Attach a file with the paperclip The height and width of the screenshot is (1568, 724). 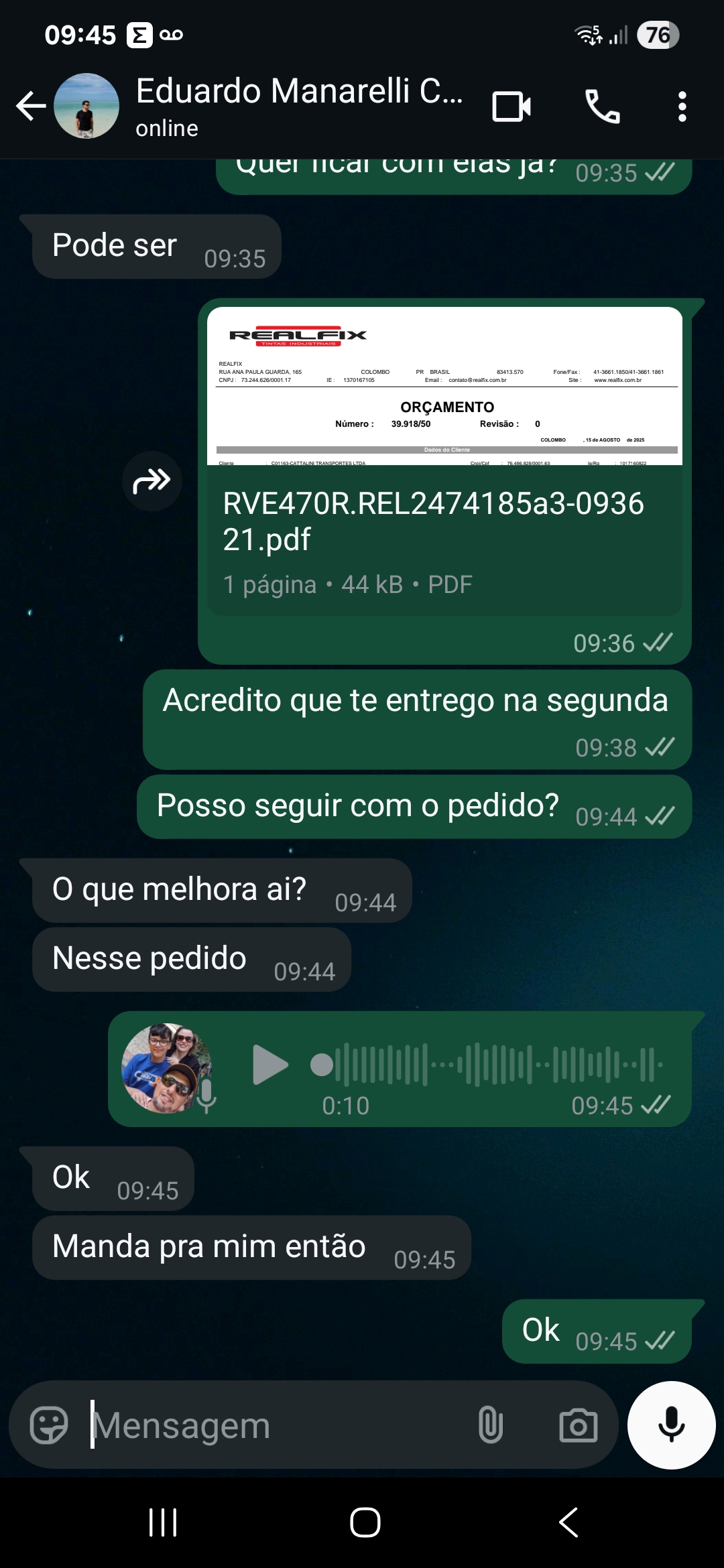coord(491,1425)
